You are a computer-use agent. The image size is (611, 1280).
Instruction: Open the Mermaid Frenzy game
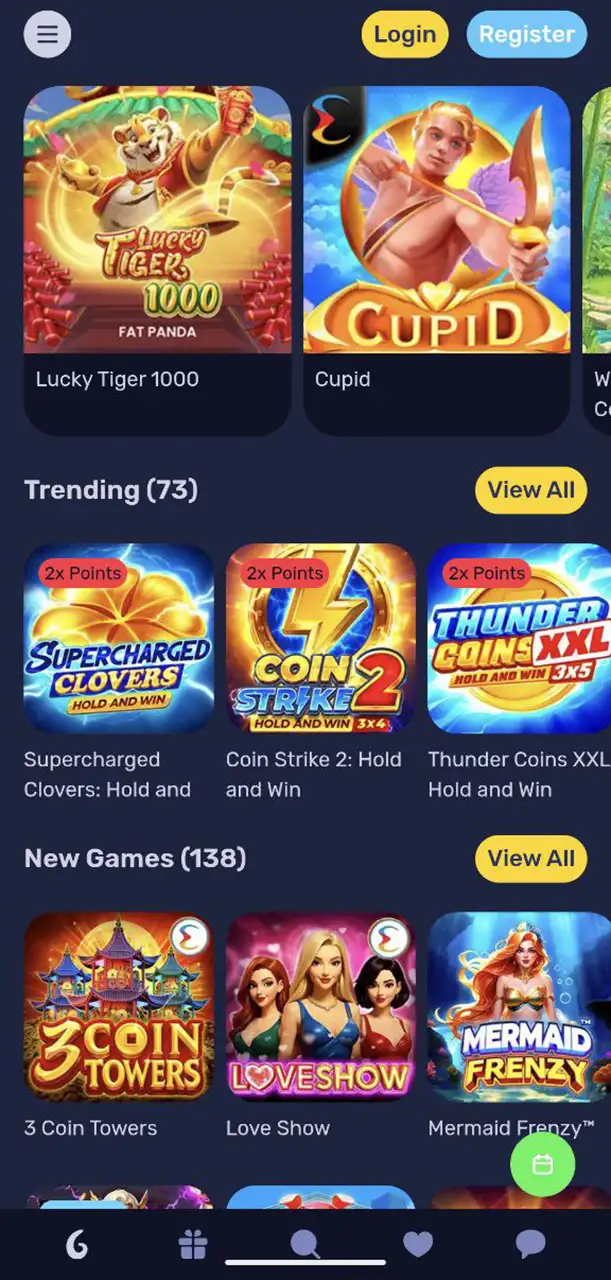point(518,1006)
